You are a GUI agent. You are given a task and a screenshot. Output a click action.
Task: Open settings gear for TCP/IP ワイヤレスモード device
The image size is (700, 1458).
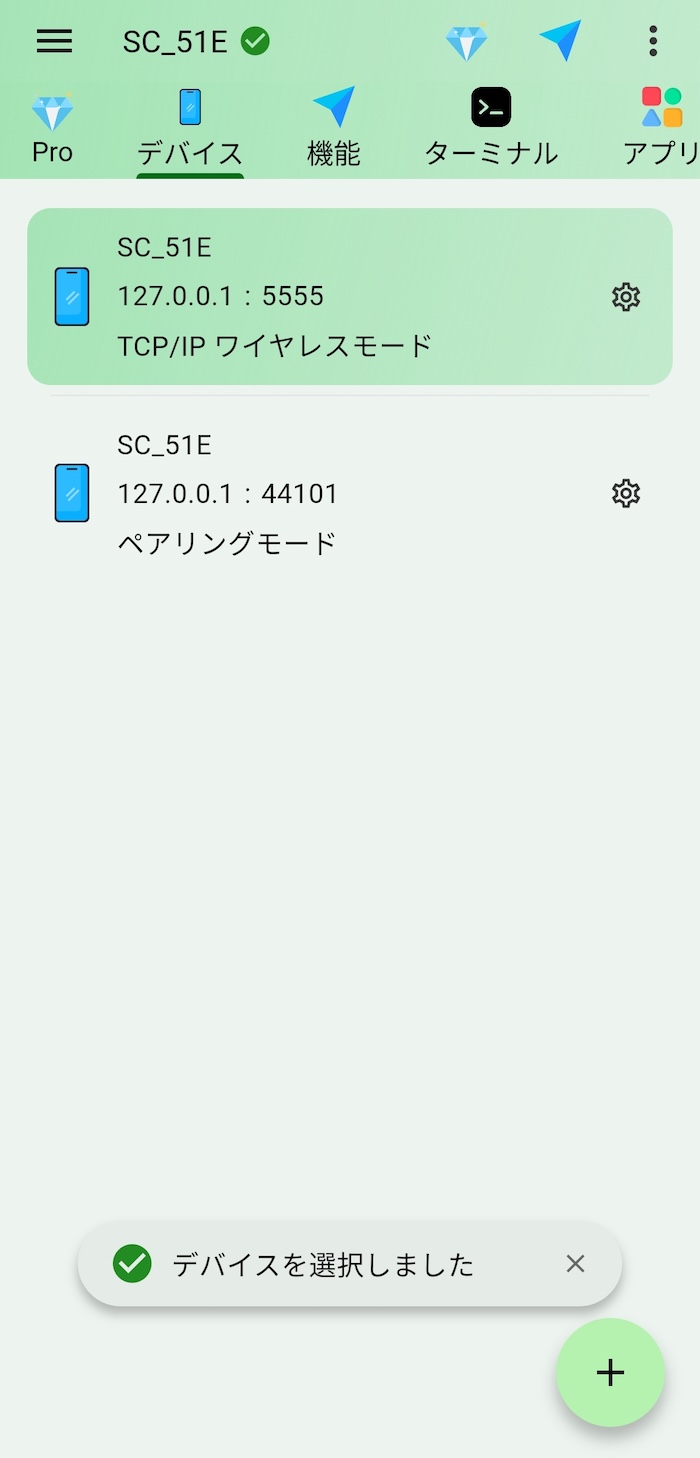626,297
